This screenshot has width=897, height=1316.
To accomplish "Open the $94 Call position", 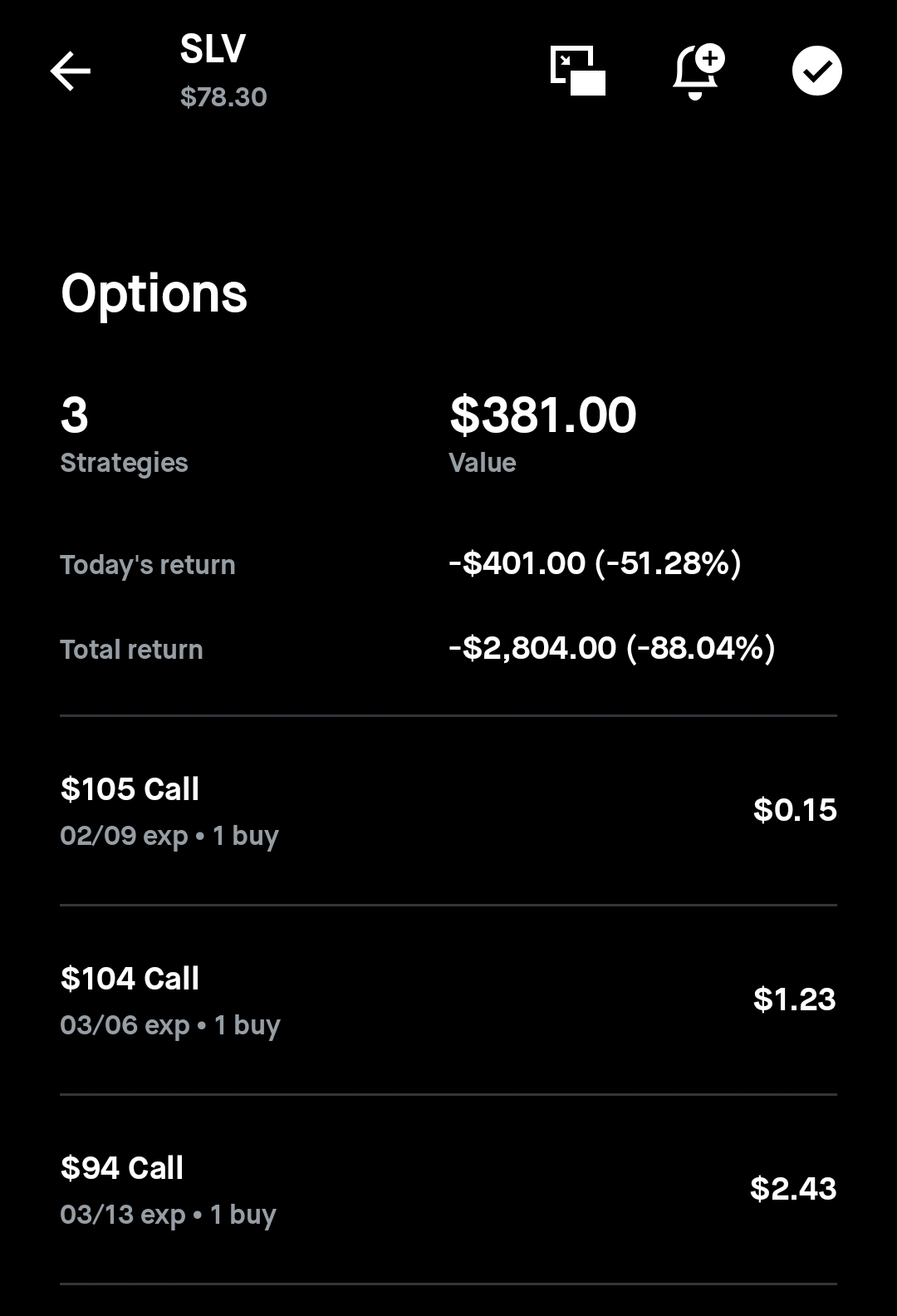I will 448,1190.
